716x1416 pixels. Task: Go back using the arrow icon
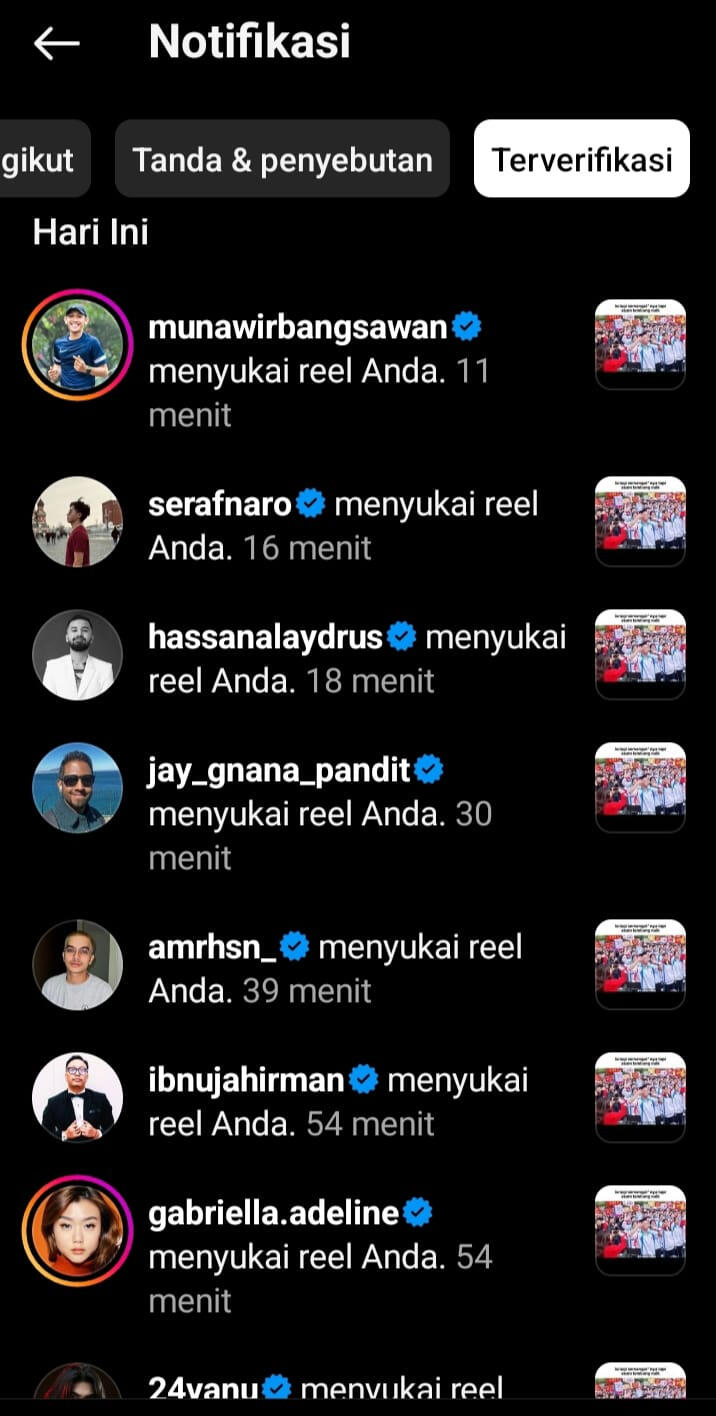56,43
